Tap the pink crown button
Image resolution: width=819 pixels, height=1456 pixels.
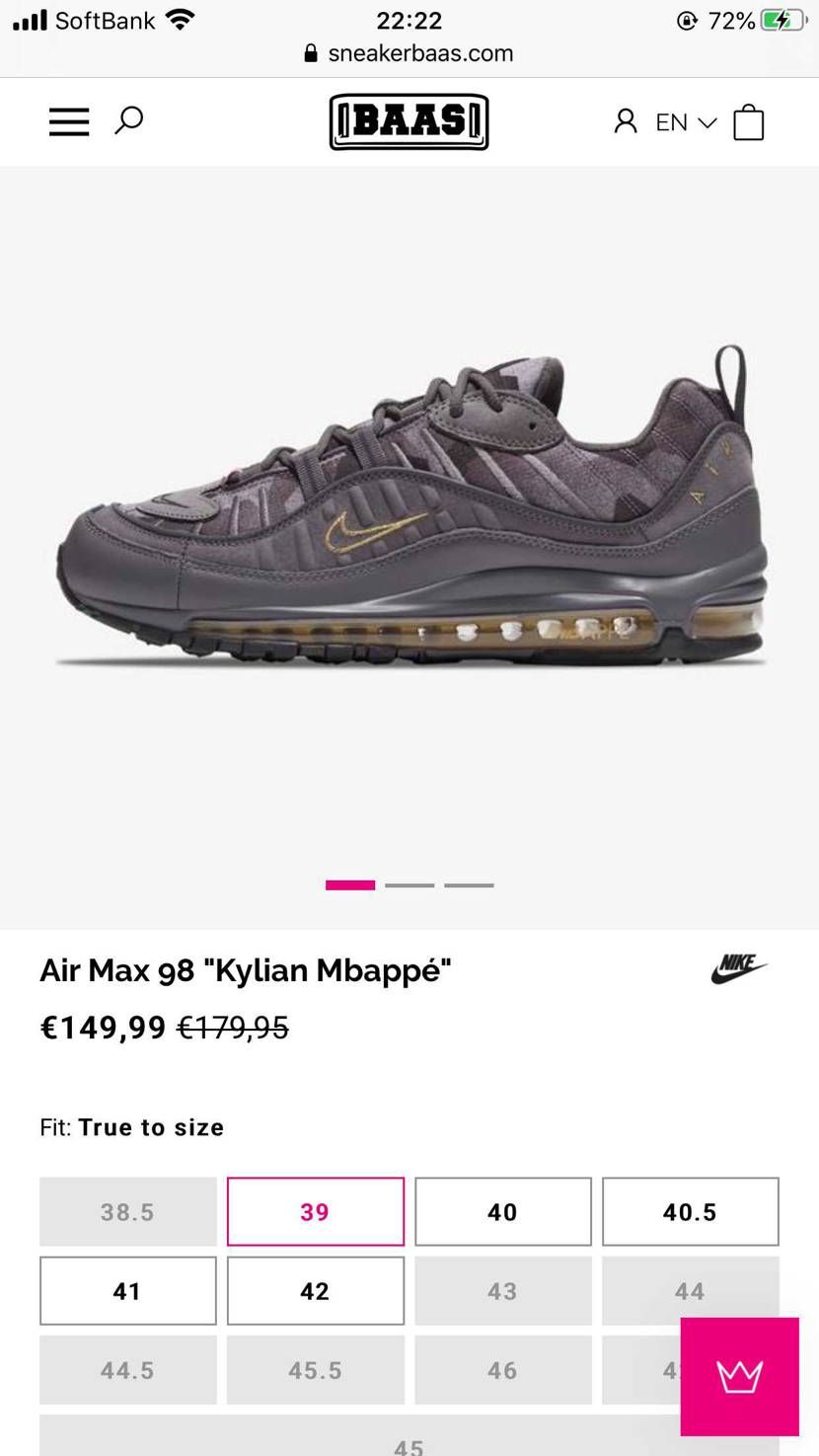739,1376
